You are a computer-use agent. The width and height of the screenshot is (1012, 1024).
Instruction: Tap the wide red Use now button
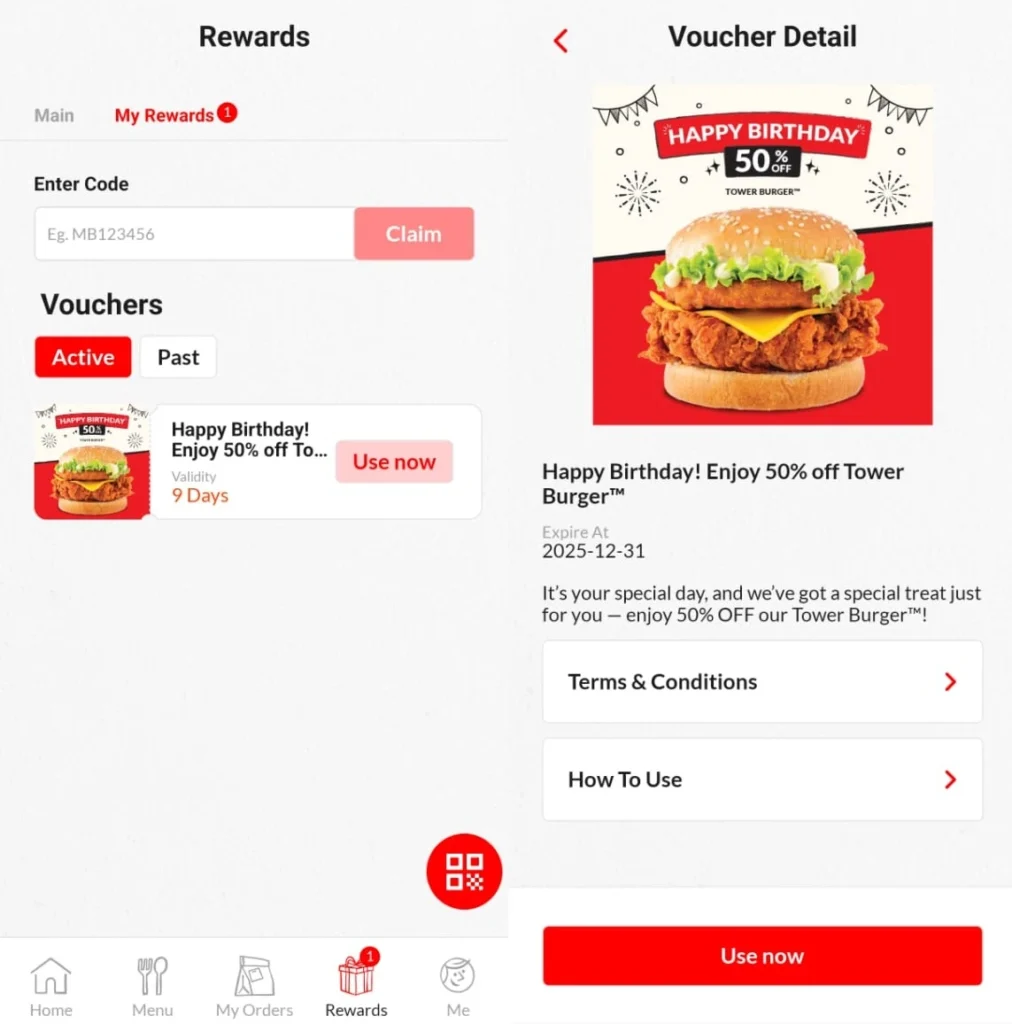[x=762, y=956]
